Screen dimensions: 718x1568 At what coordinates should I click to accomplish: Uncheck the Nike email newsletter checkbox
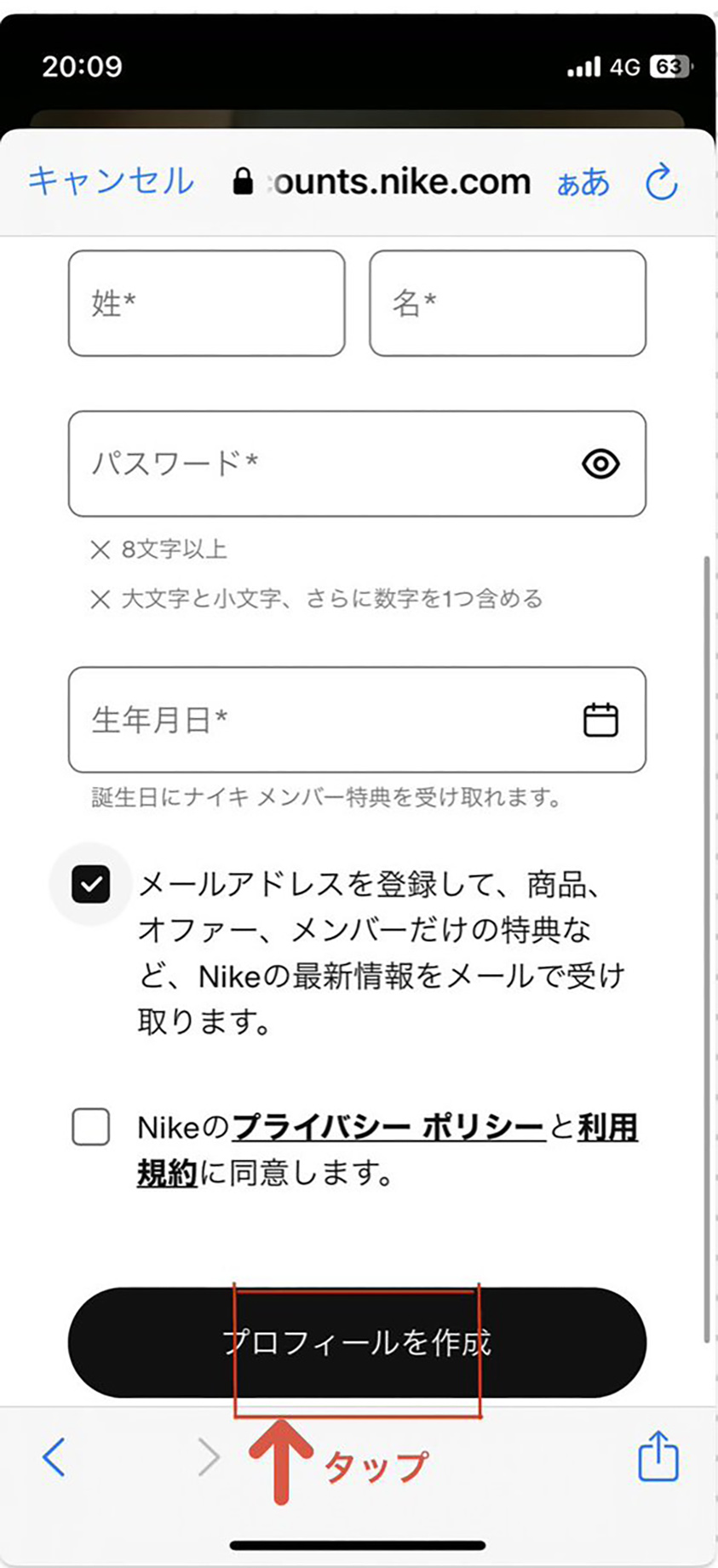point(91,884)
